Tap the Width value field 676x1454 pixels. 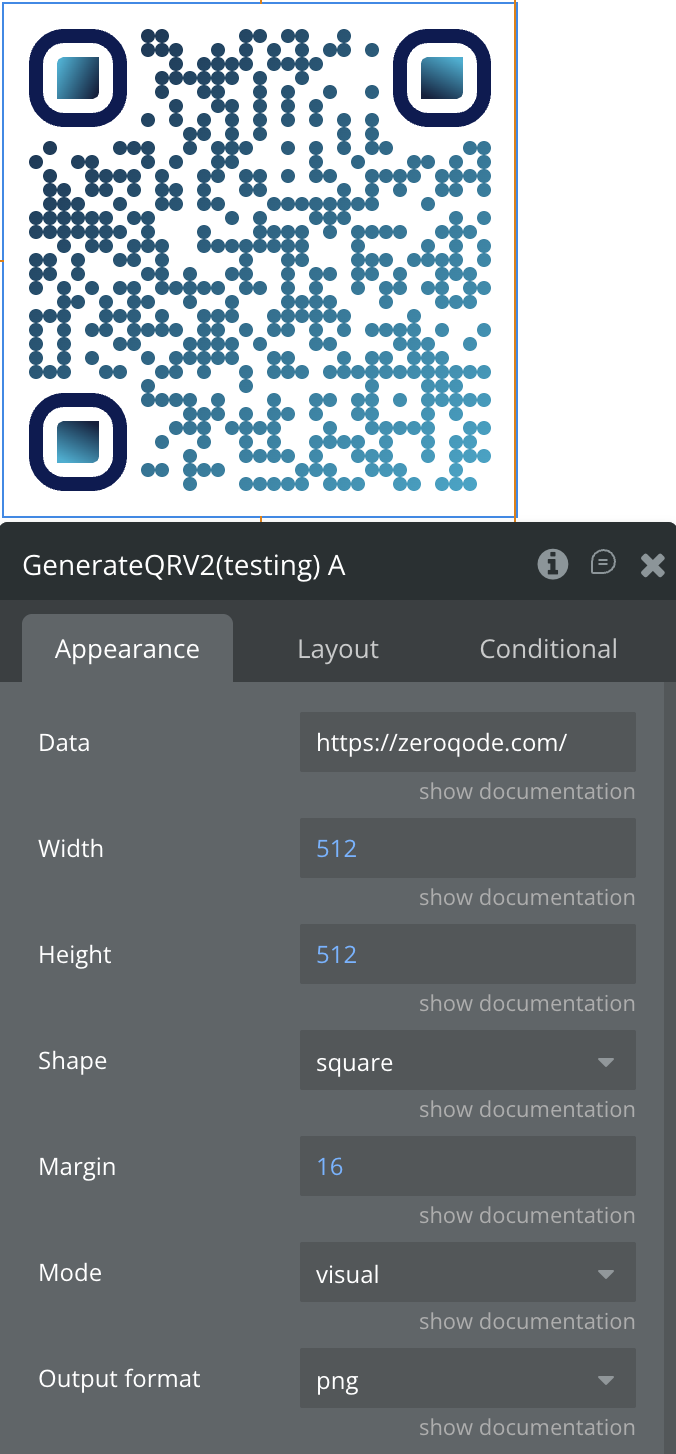coord(467,848)
